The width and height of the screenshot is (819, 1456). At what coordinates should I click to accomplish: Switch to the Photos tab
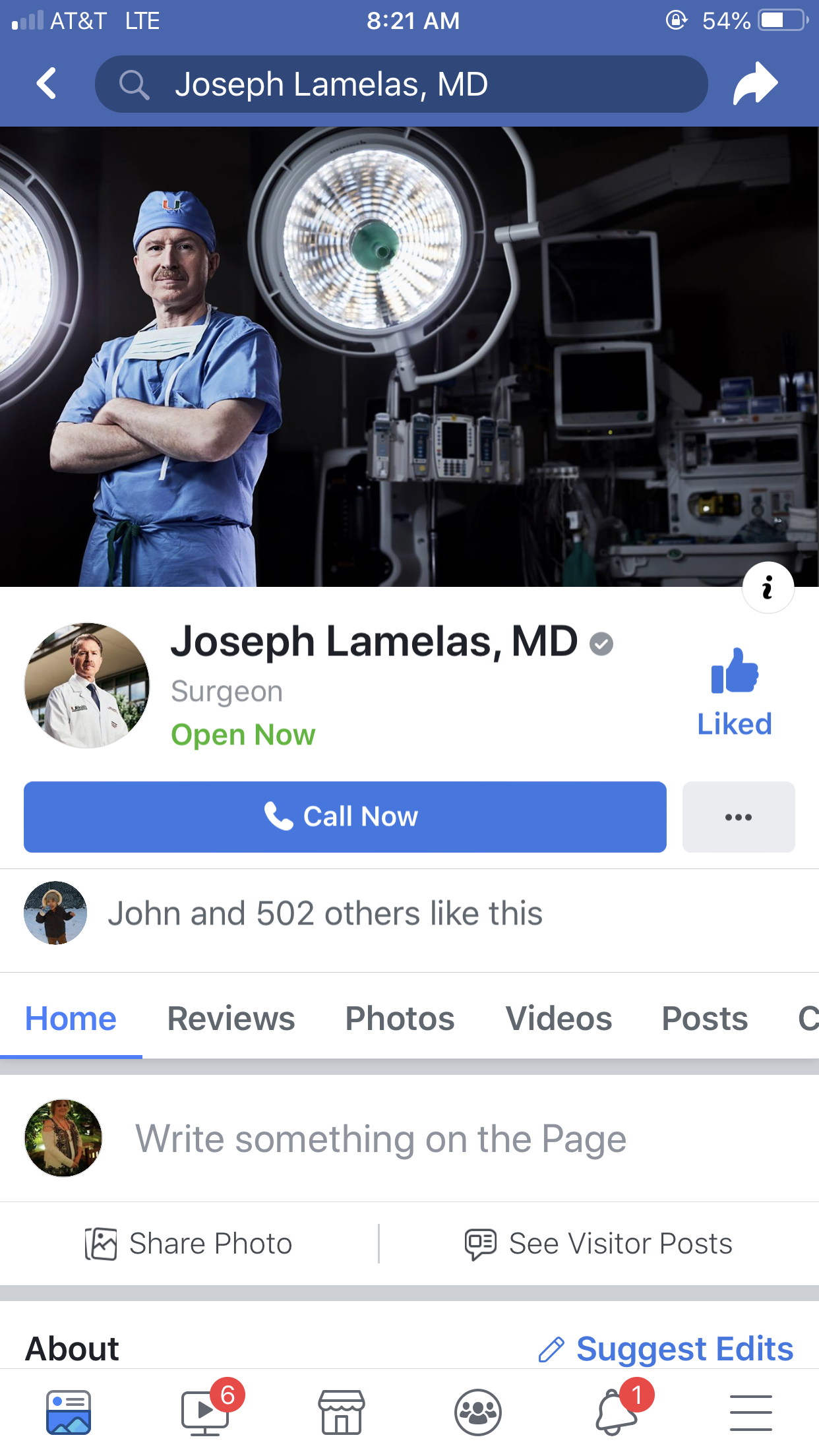[400, 1019]
